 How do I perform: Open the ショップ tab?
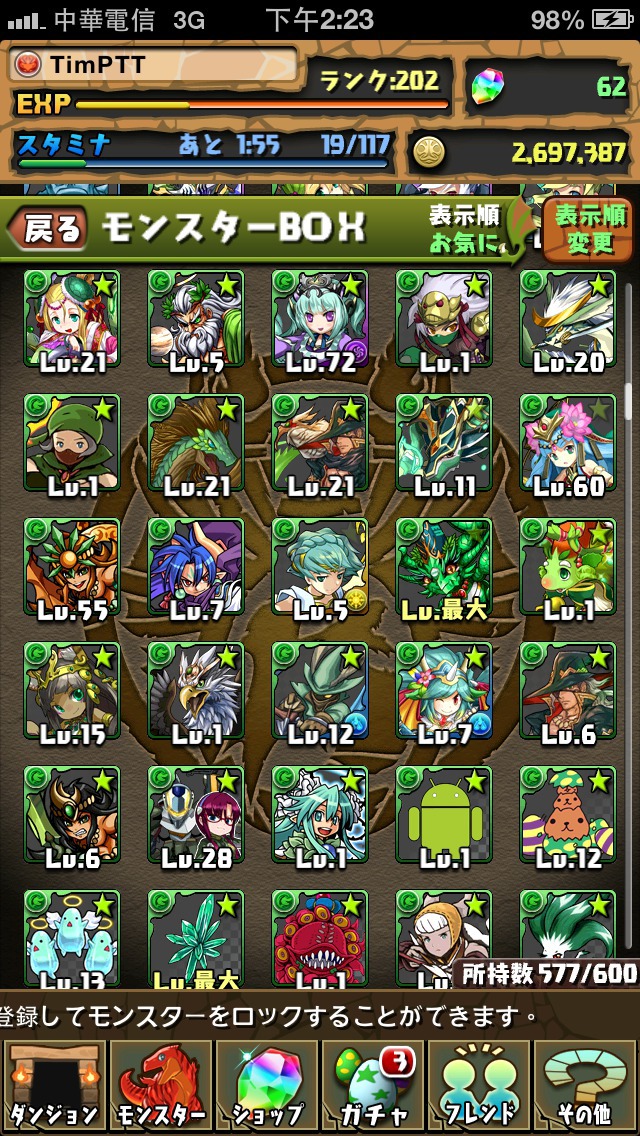tap(267, 1084)
